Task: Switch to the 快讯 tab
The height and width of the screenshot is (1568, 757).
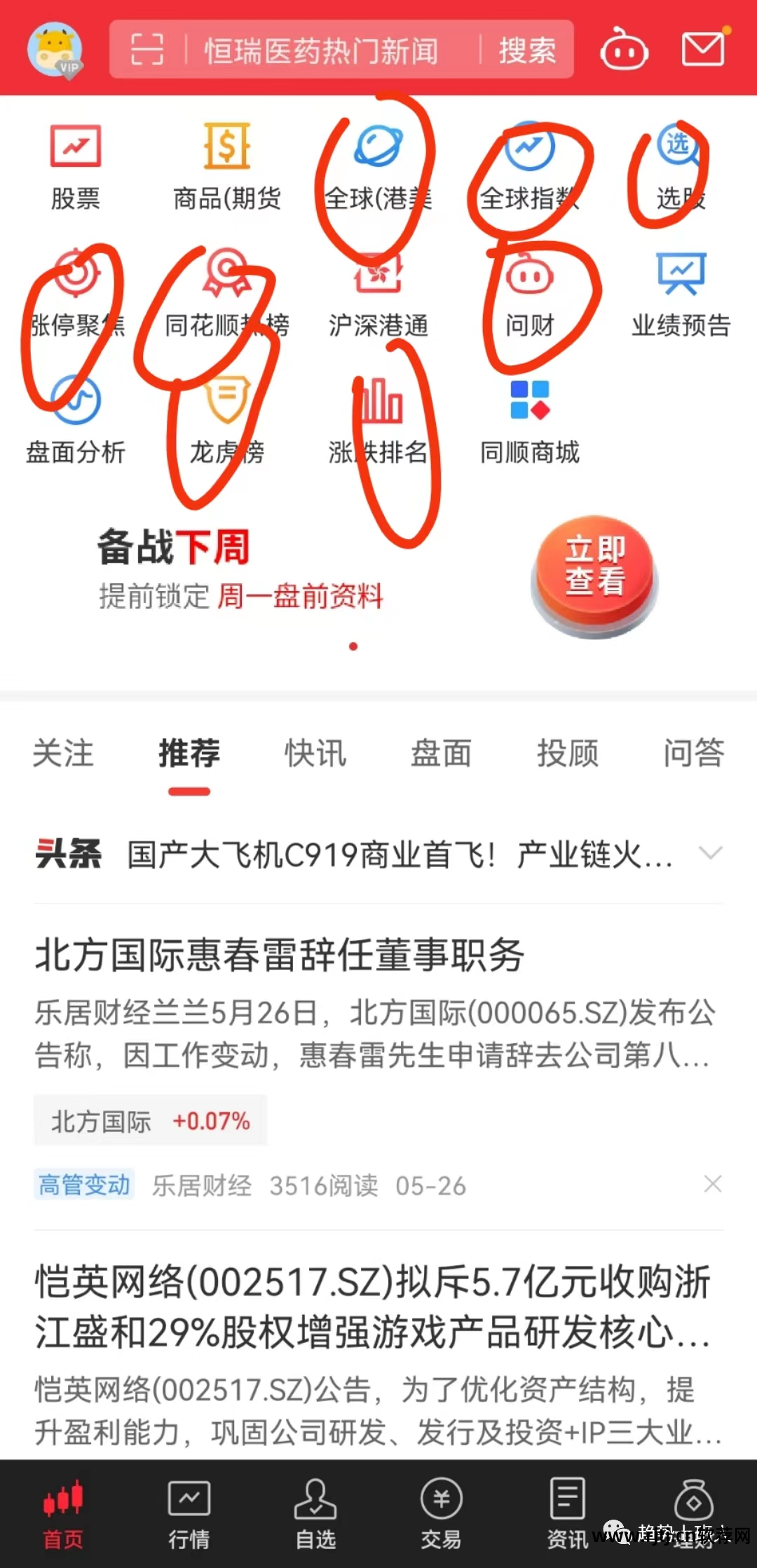Action: coord(315,754)
